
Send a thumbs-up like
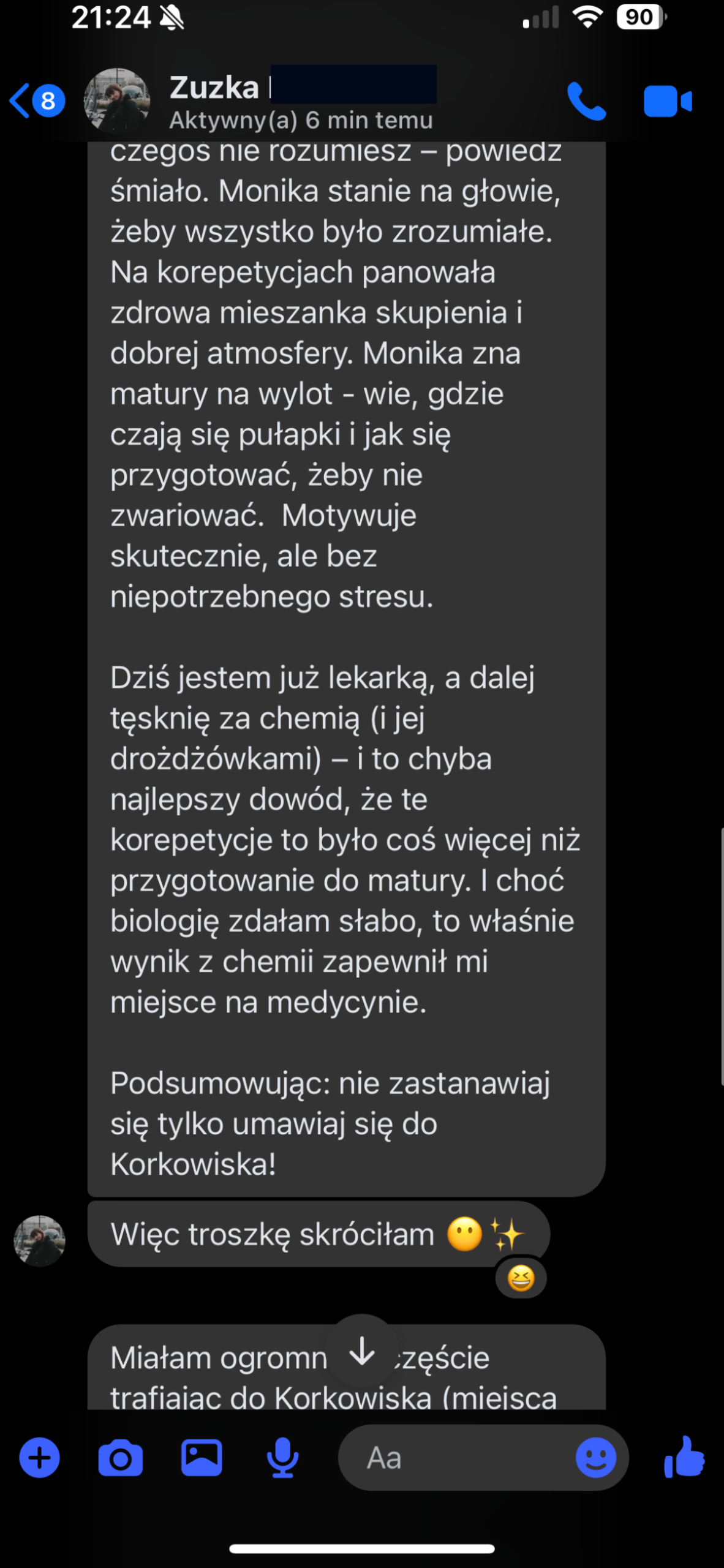(x=685, y=1457)
